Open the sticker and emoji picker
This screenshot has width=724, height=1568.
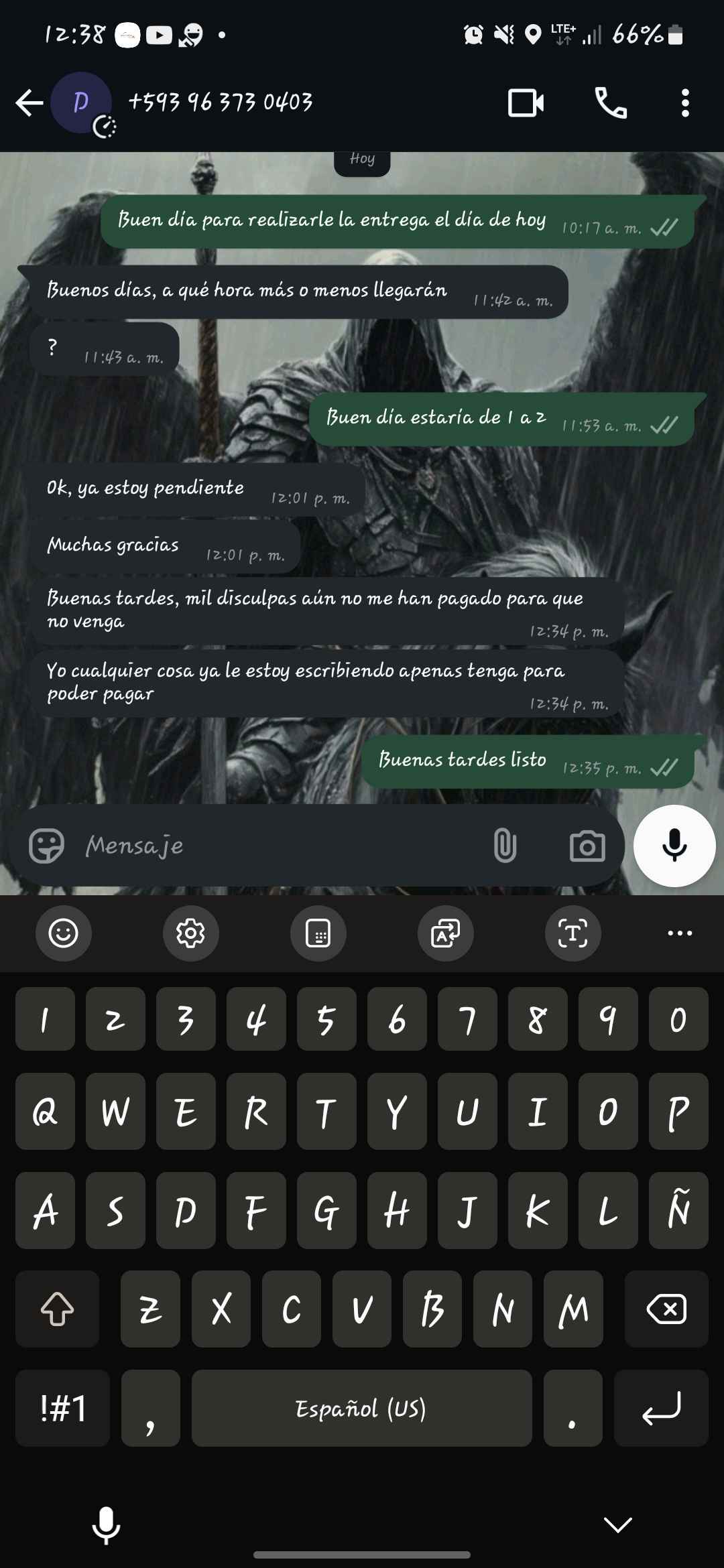coord(46,845)
